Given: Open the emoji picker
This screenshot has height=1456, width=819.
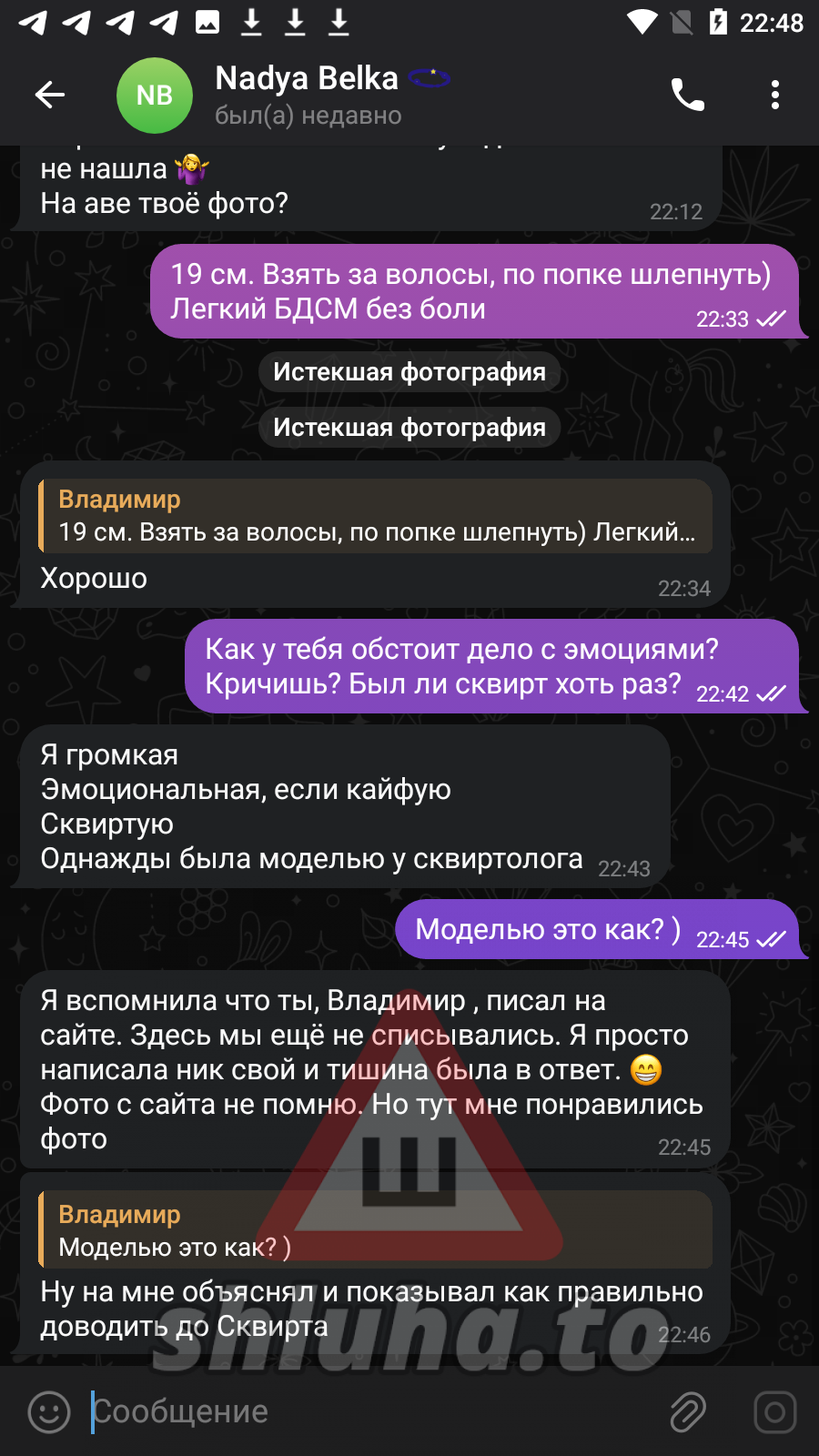Looking at the screenshot, I should pyautogui.click(x=49, y=1412).
